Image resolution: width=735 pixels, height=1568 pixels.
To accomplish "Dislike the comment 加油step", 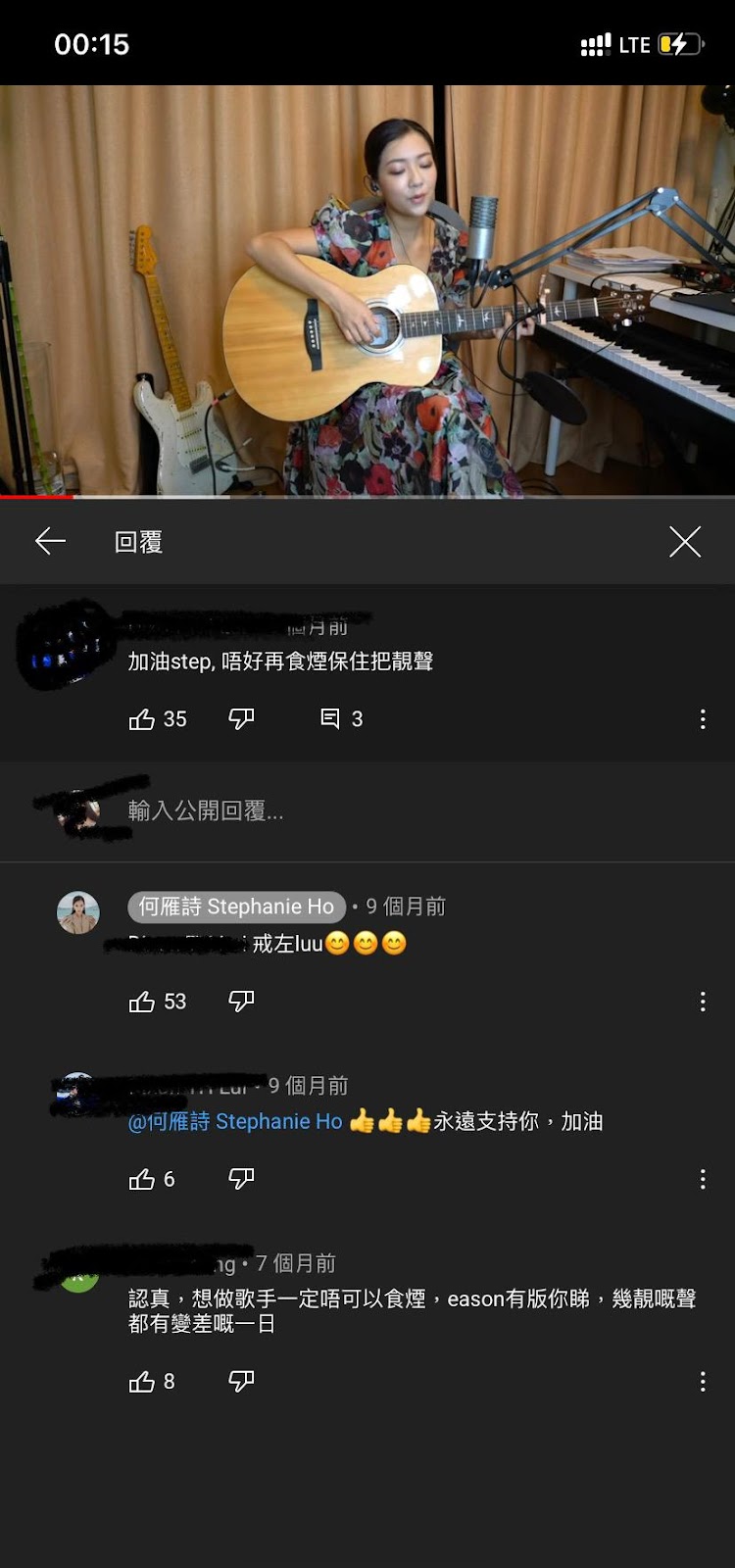I will (241, 719).
